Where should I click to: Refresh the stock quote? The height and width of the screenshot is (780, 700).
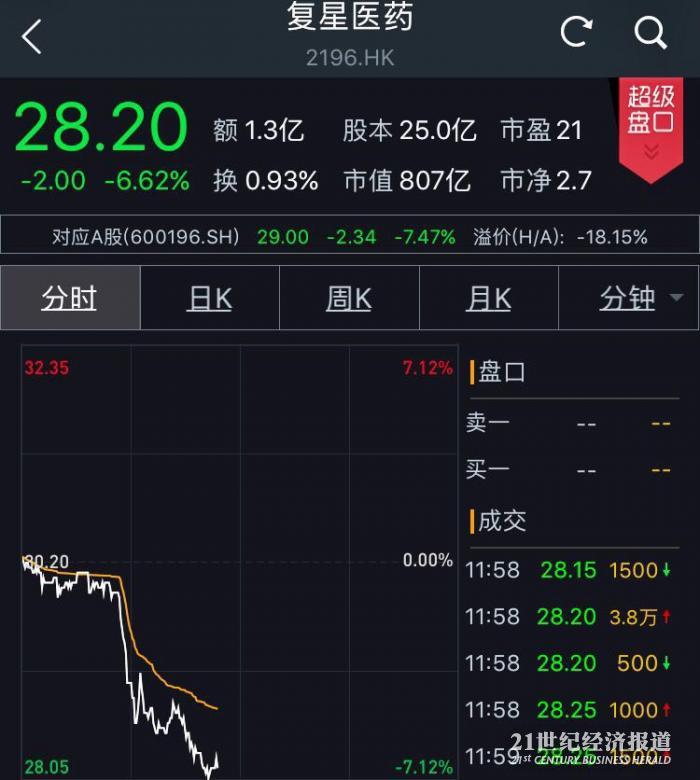(x=576, y=32)
